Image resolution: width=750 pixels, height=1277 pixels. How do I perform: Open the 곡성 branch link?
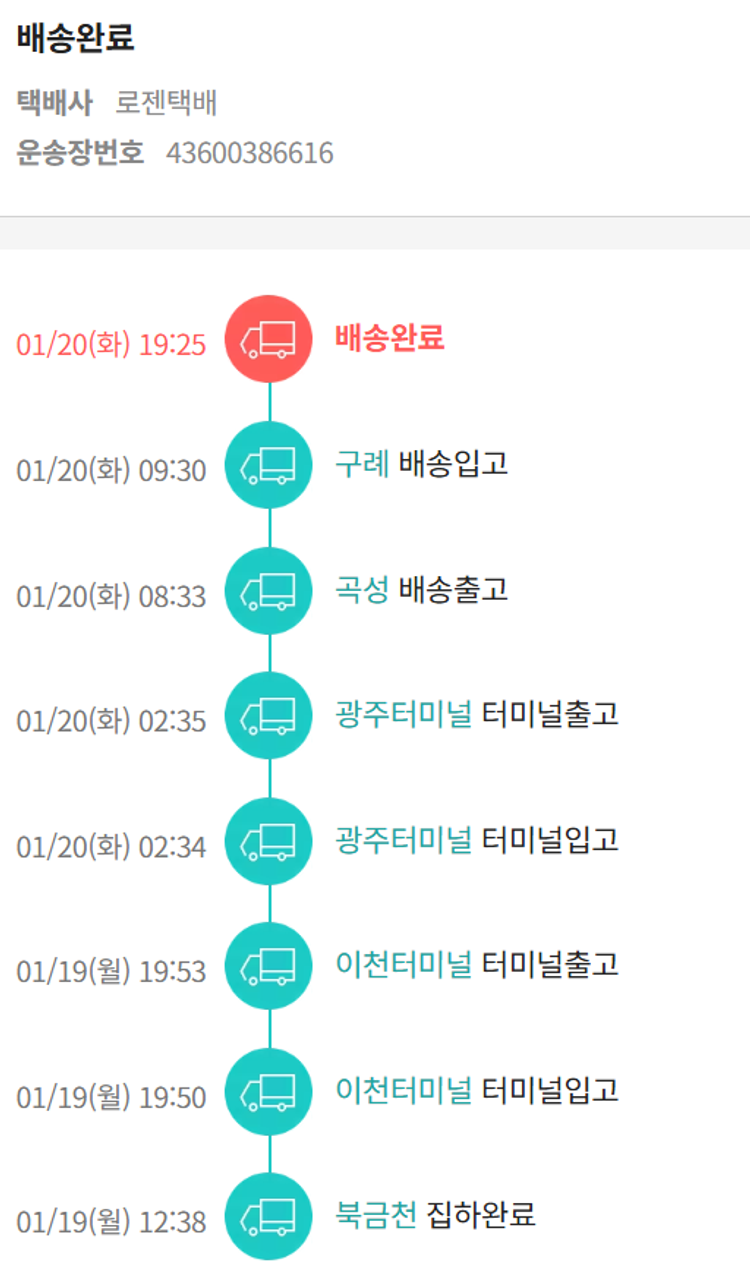(x=361, y=589)
